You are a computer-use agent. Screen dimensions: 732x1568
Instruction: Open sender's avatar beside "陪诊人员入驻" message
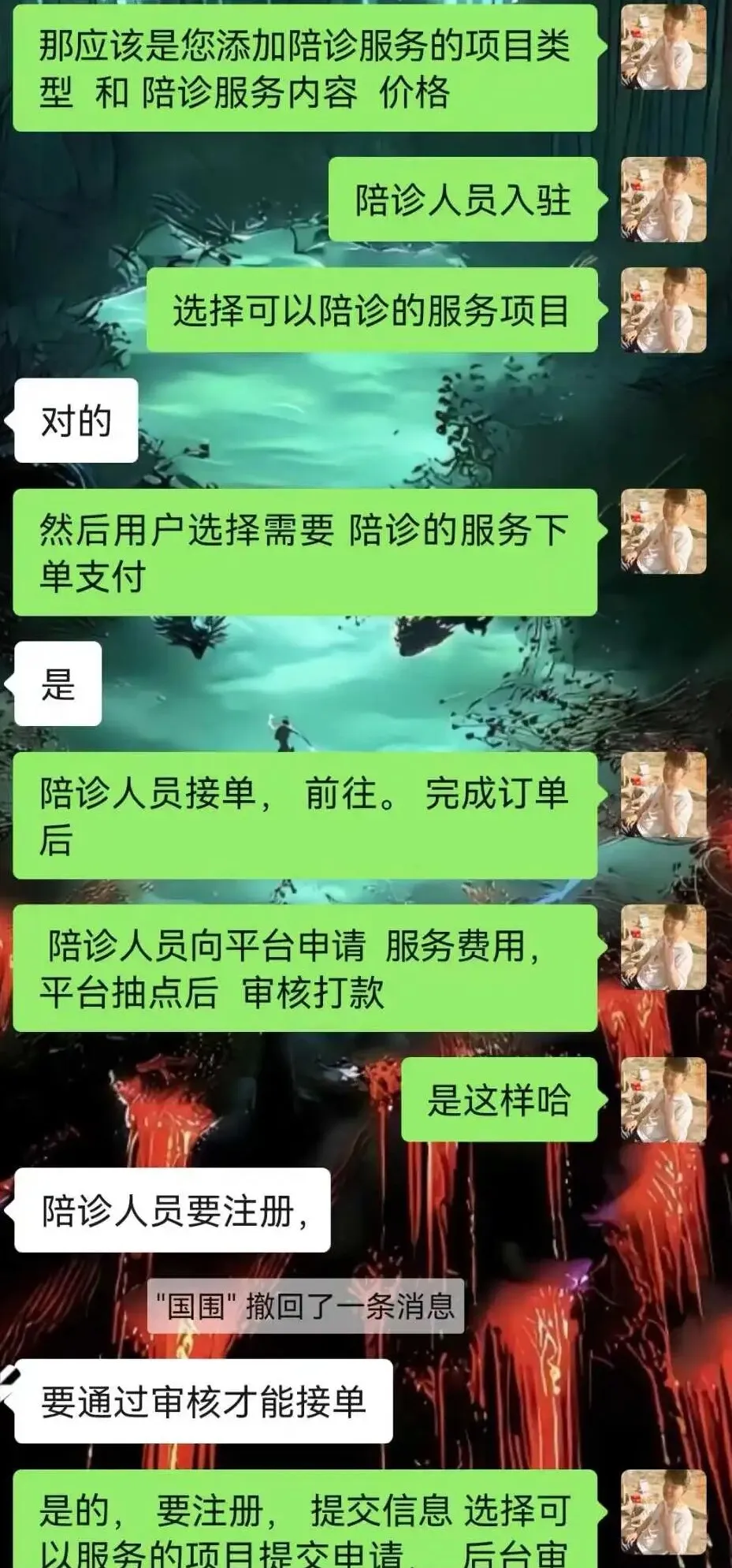pyautogui.click(x=663, y=199)
